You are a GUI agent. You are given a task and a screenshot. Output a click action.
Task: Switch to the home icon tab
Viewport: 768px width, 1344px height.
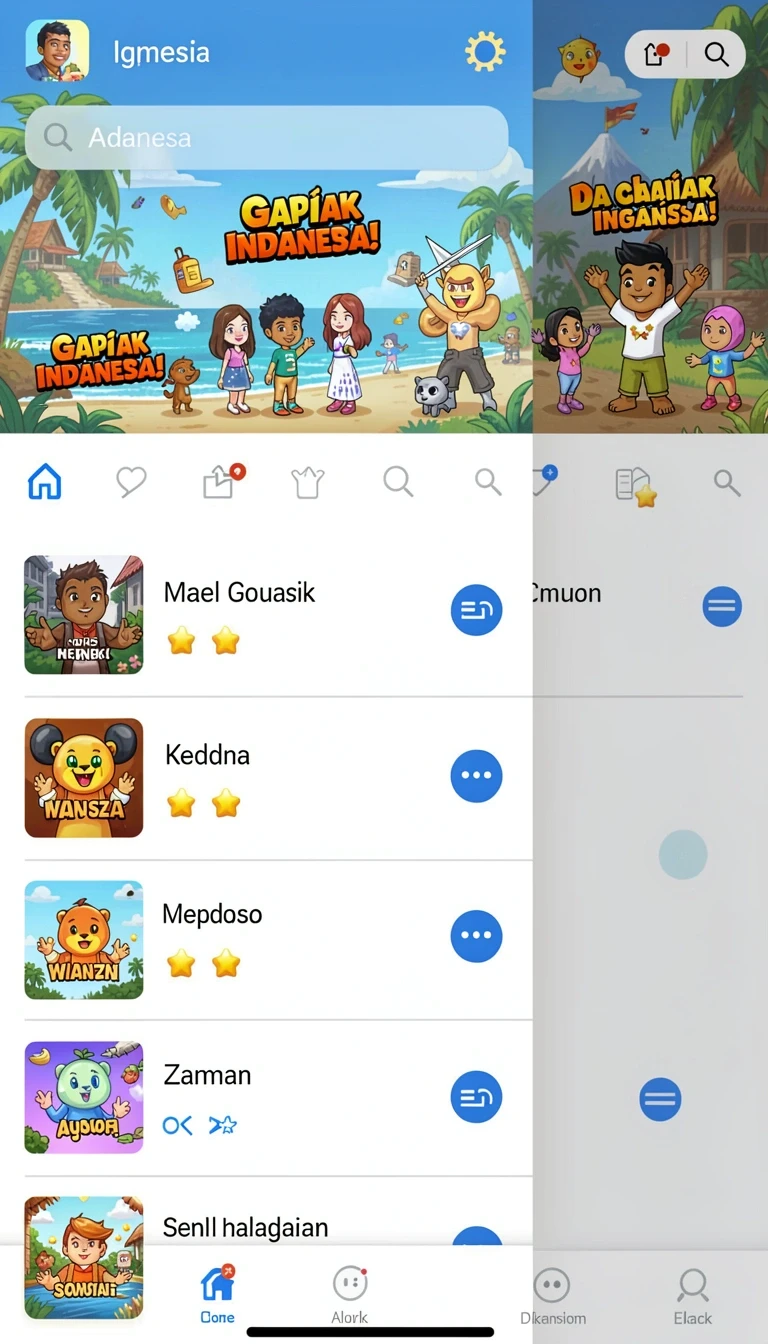pos(44,483)
